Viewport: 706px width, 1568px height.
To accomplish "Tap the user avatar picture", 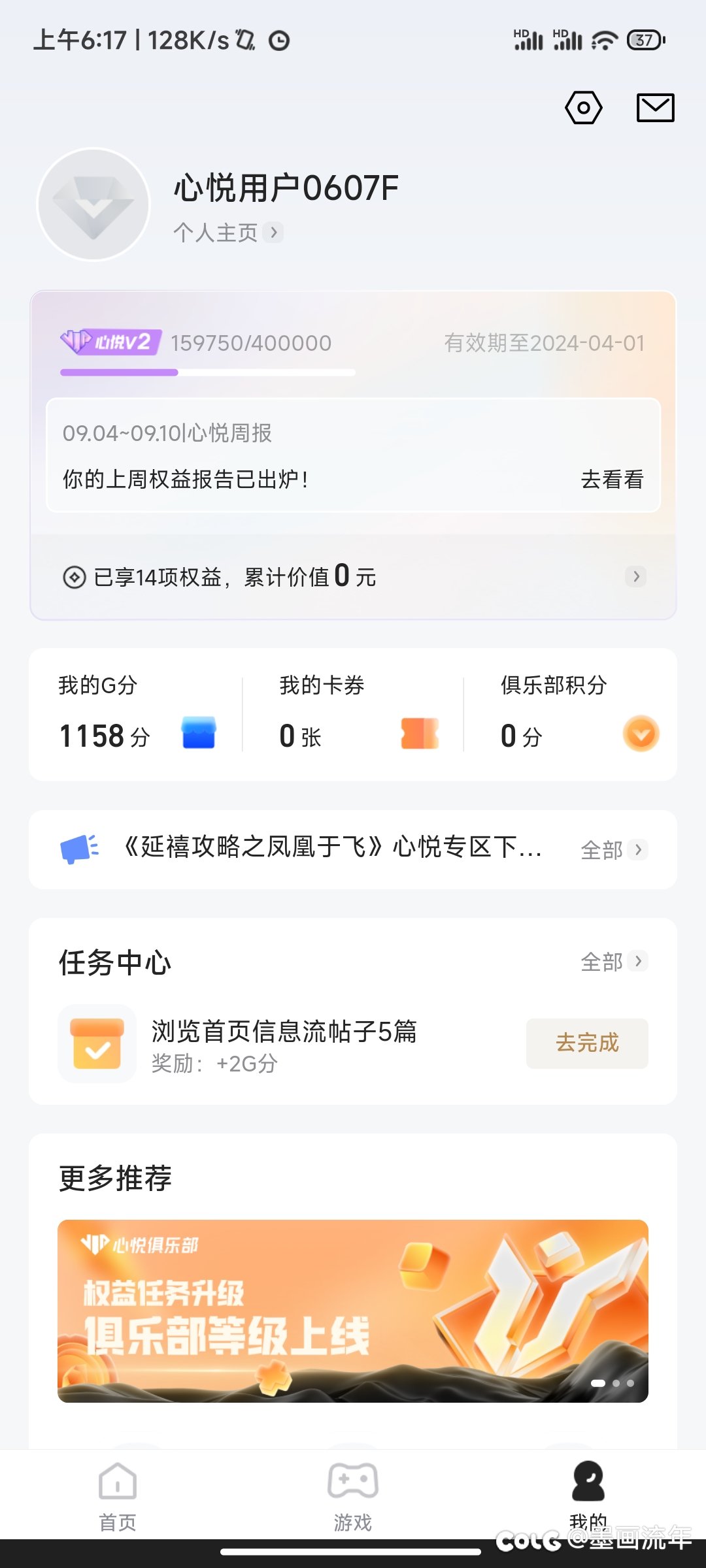I will tap(94, 204).
